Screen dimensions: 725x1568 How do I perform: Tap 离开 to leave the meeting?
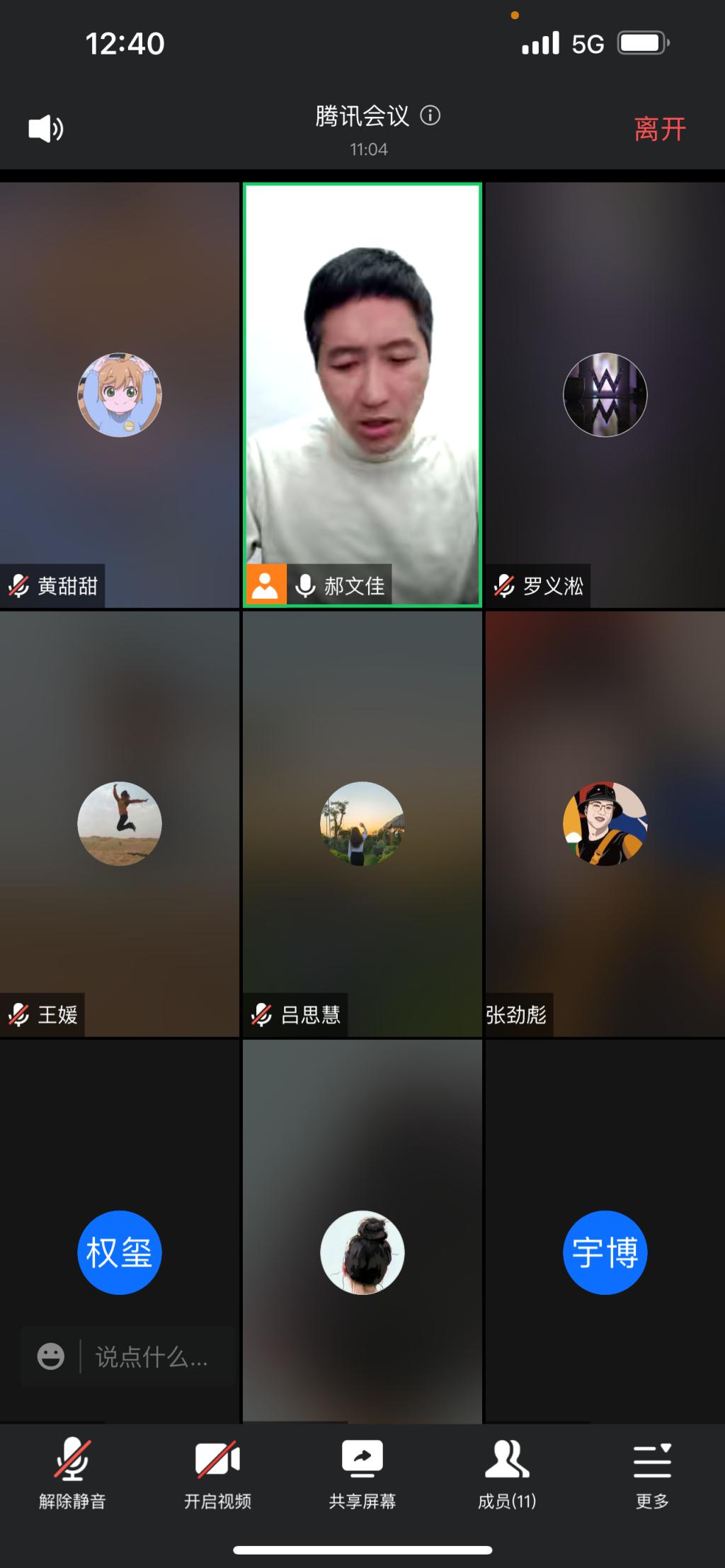click(660, 129)
